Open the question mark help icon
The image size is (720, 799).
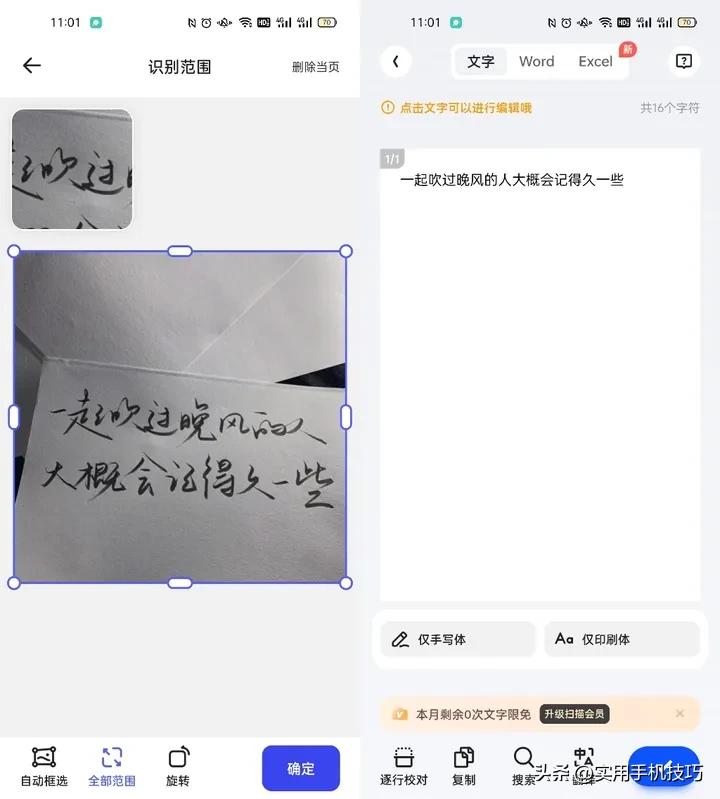click(684, 61)
